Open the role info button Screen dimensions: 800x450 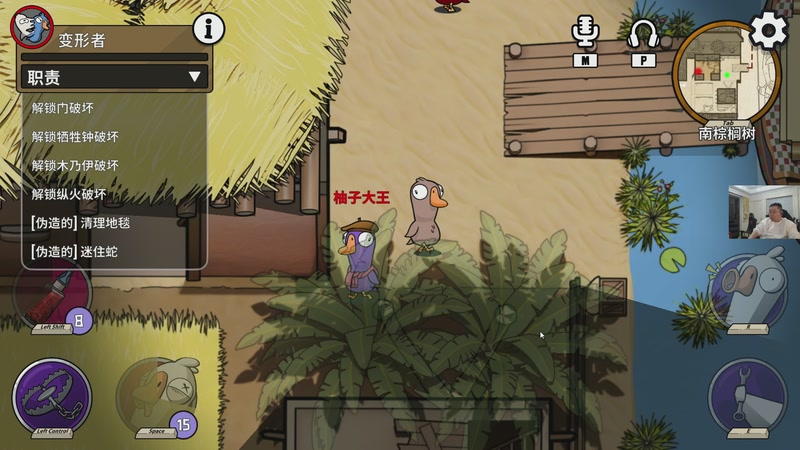pos(208,29)
